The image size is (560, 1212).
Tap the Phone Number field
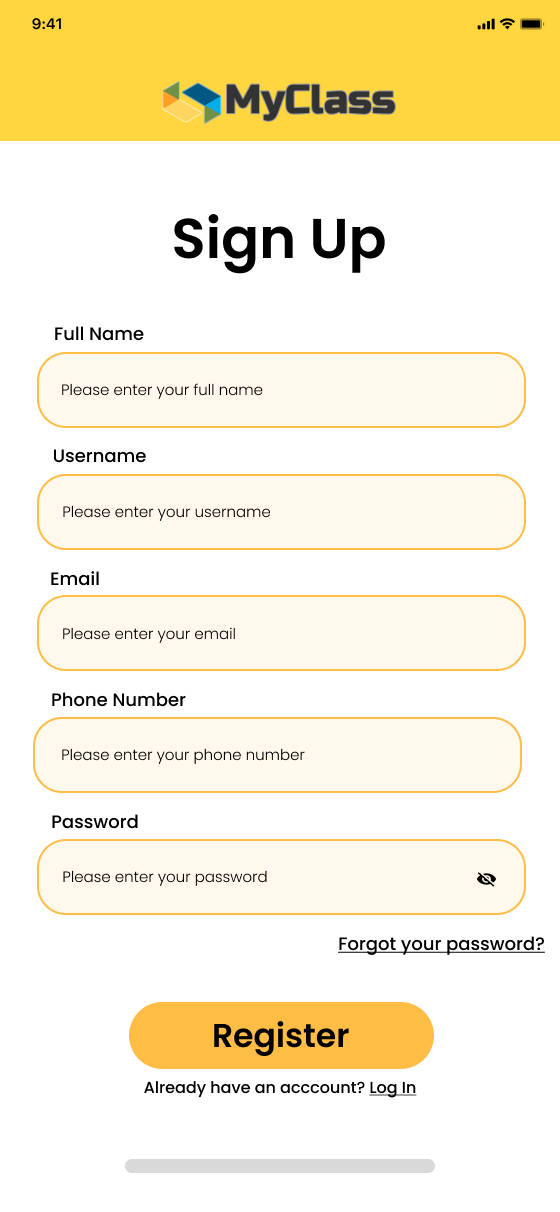pyautogui.click(x=278, y=755)
